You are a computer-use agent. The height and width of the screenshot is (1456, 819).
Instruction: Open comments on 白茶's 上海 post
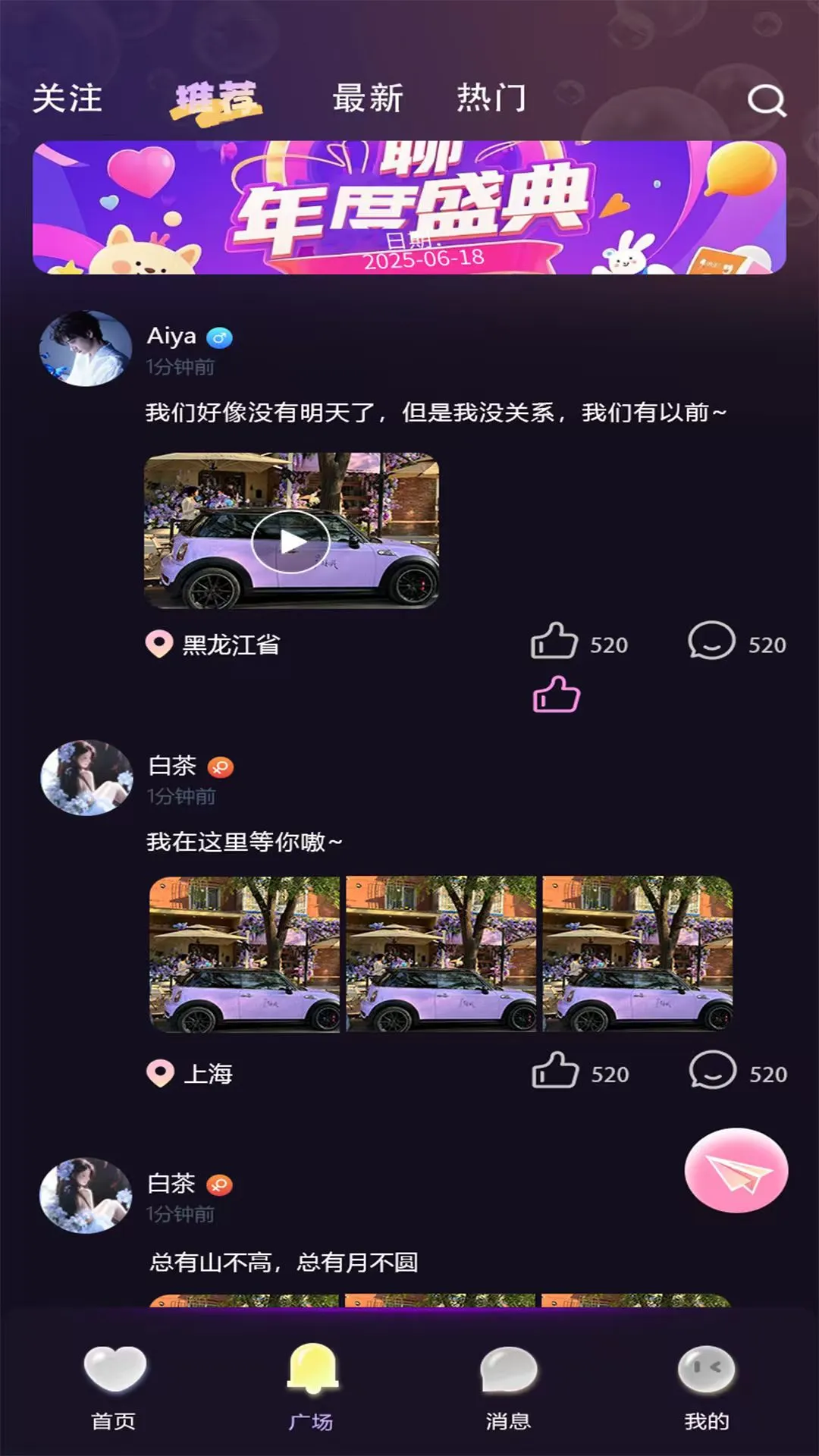point(712,1072)
